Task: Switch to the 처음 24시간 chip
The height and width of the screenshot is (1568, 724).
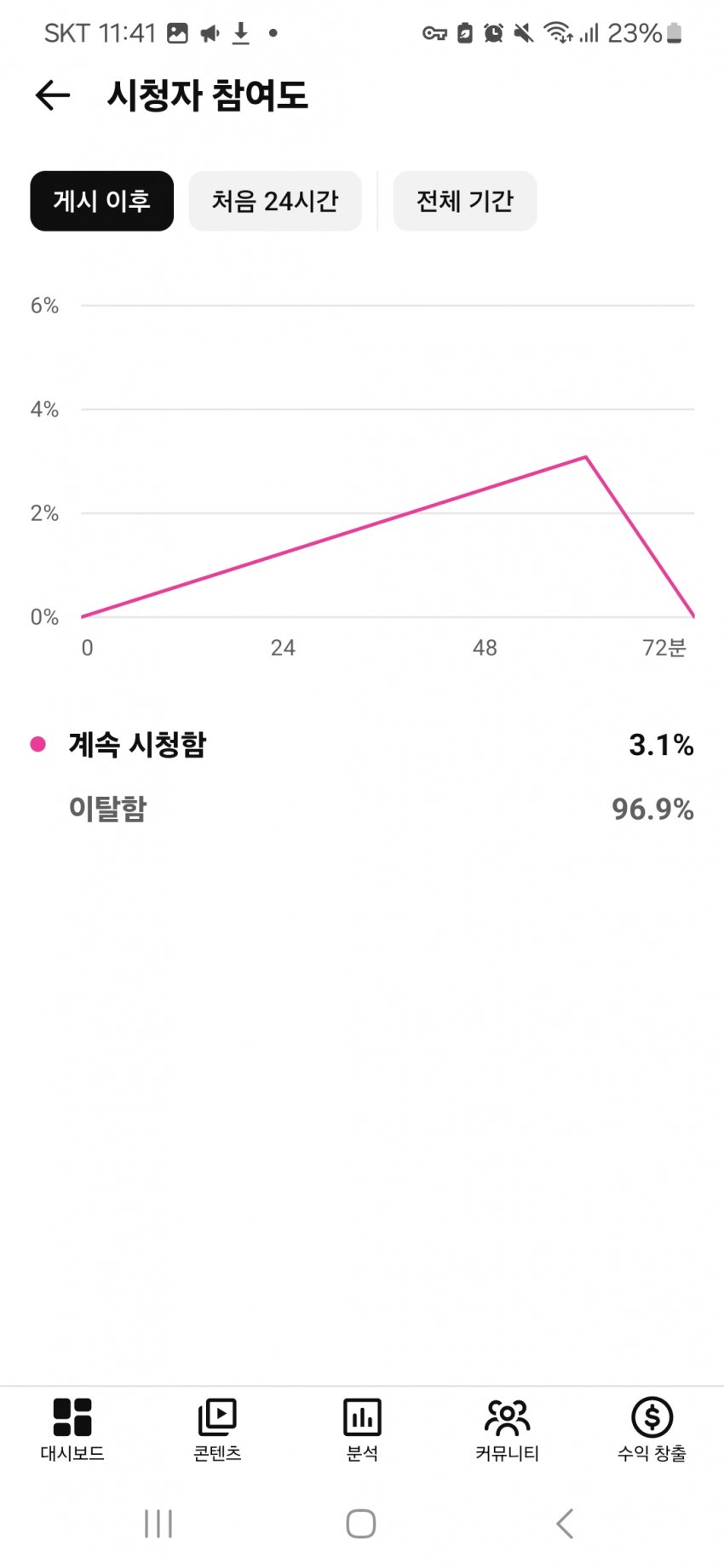Action: point(275,201)
